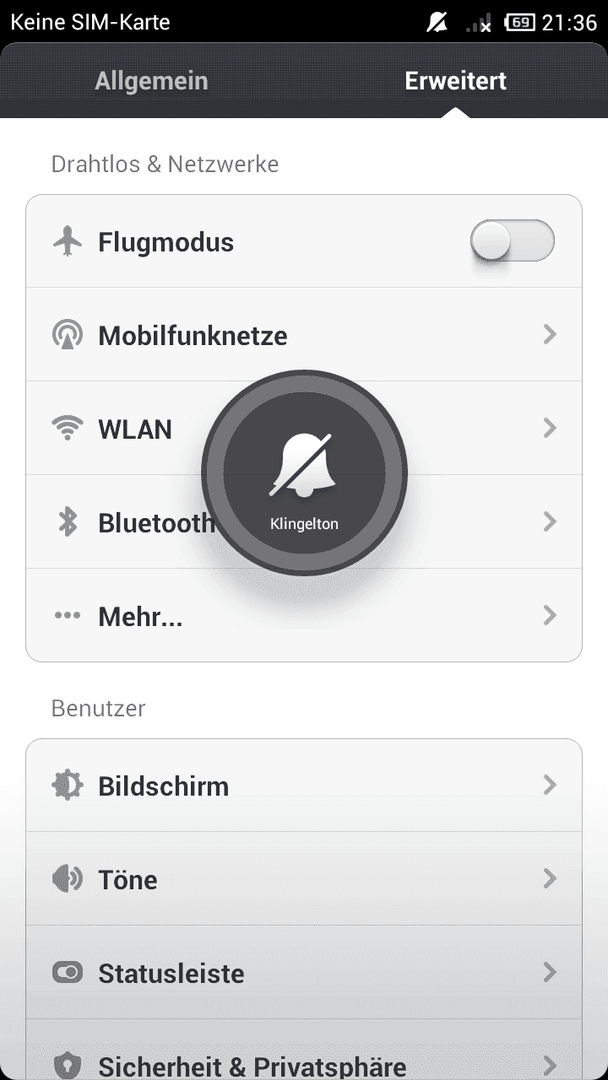Image resolution: width=608 pixels, height=1080 pixels.
Task: Select the Erweitert tab
Action: pos(455,81)
